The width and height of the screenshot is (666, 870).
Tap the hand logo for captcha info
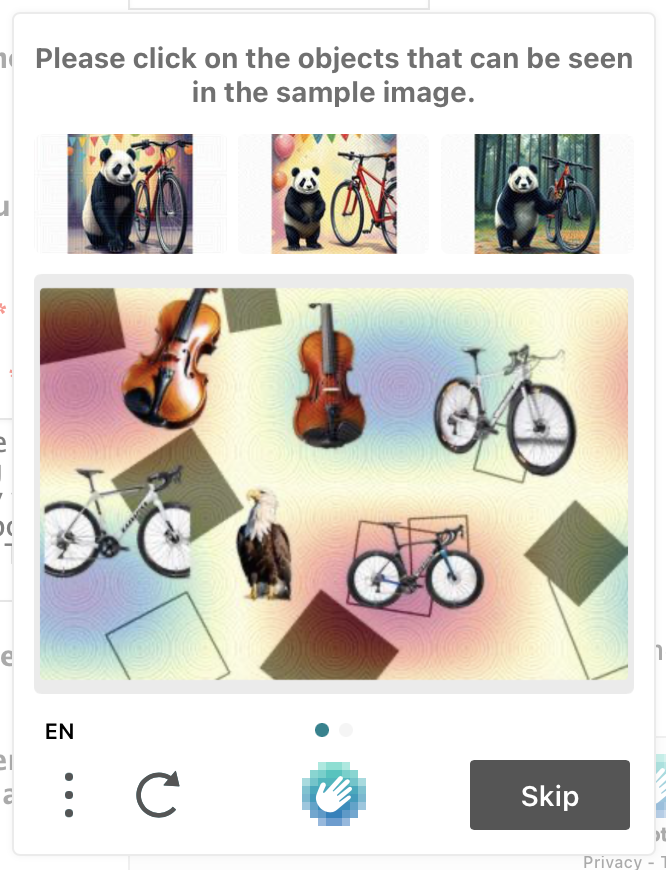coord(333,795)
